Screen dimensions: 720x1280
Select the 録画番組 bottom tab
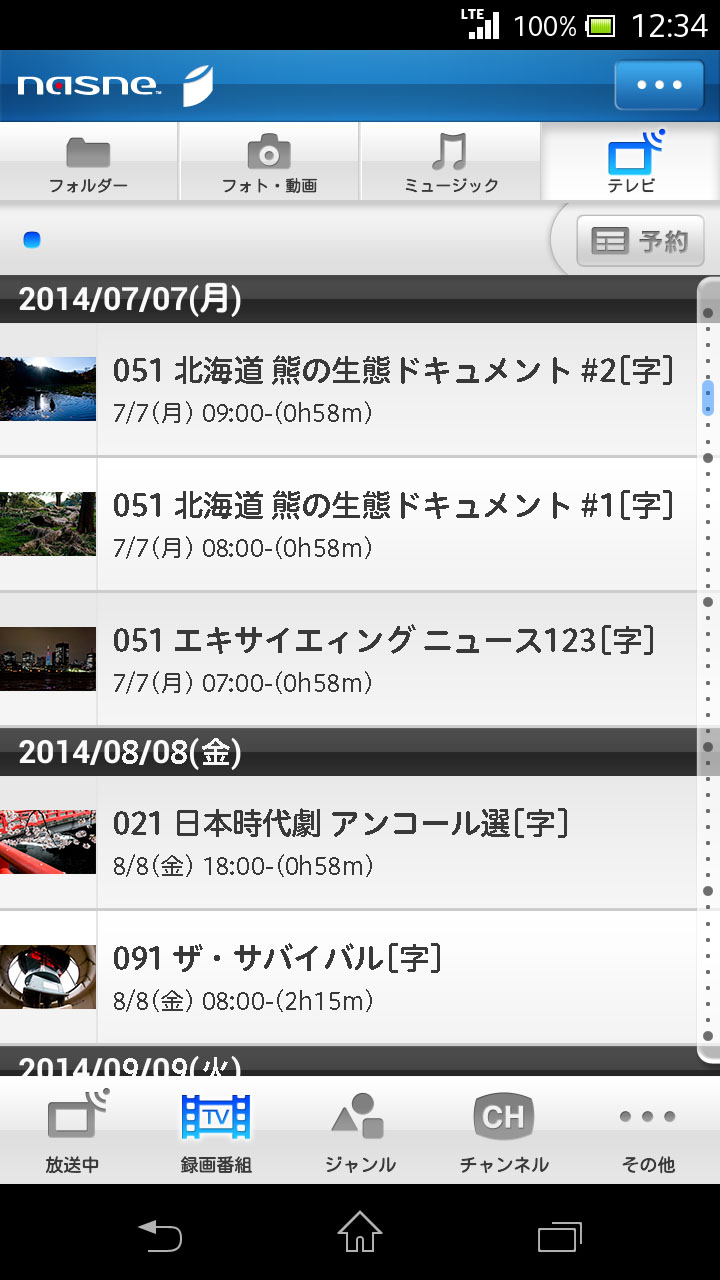coord(216,1132)
